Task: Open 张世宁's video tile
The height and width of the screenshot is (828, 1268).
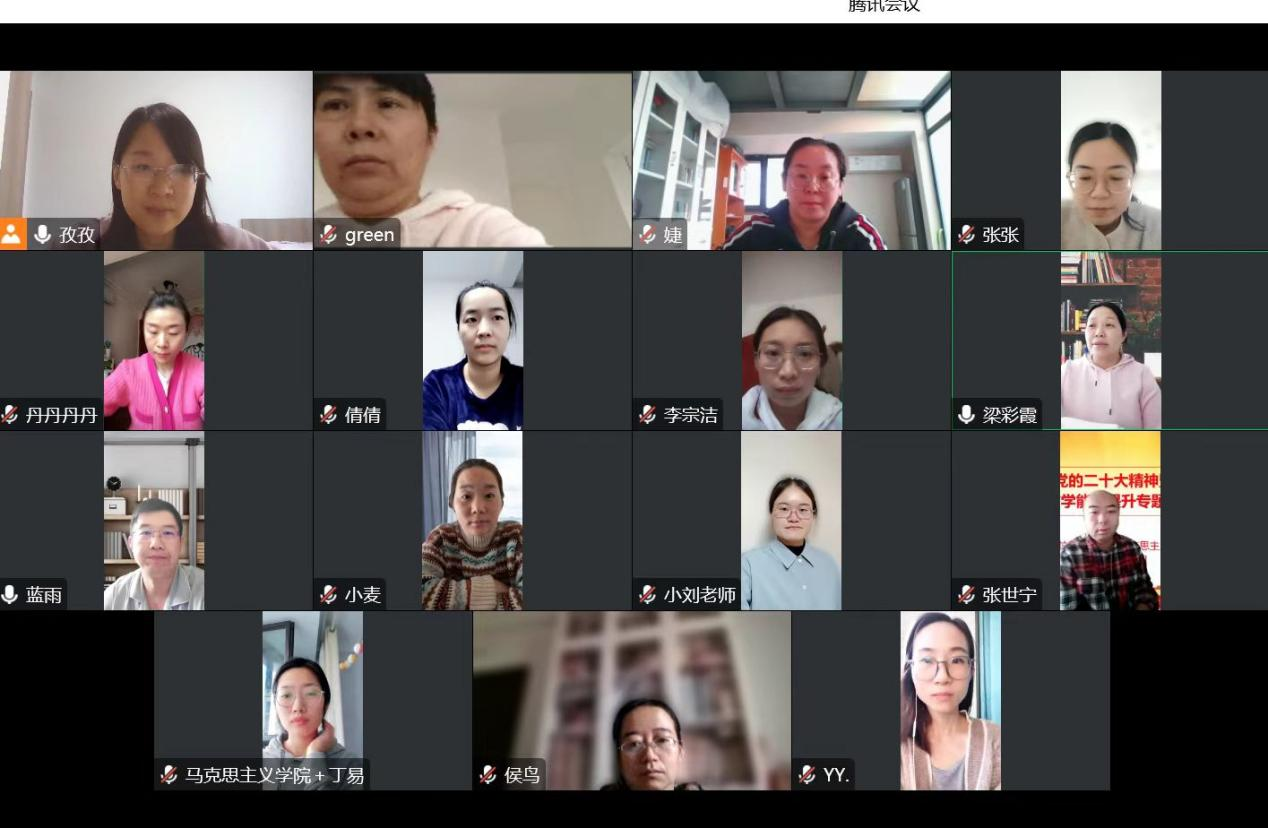Action: click(x=1110, y=520)
